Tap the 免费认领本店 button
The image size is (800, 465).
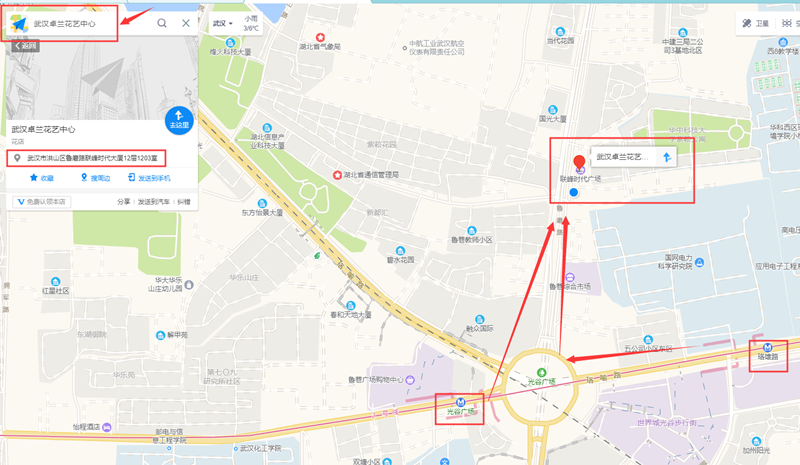pyautogui.click(x=42, y=201)
